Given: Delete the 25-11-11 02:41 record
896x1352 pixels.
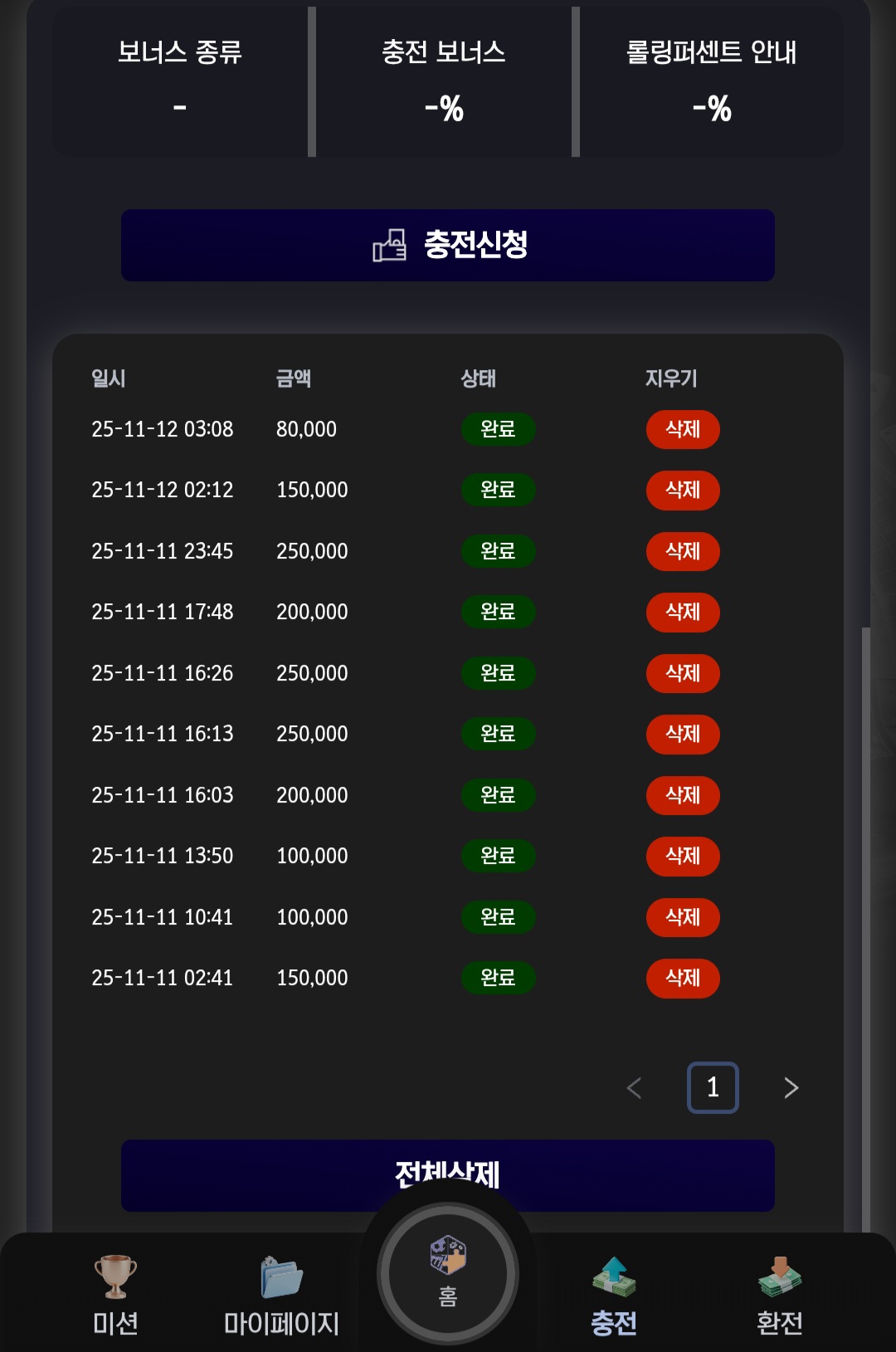Looking at the screenshot, I should pyautogui.click(x=682, y=979).
